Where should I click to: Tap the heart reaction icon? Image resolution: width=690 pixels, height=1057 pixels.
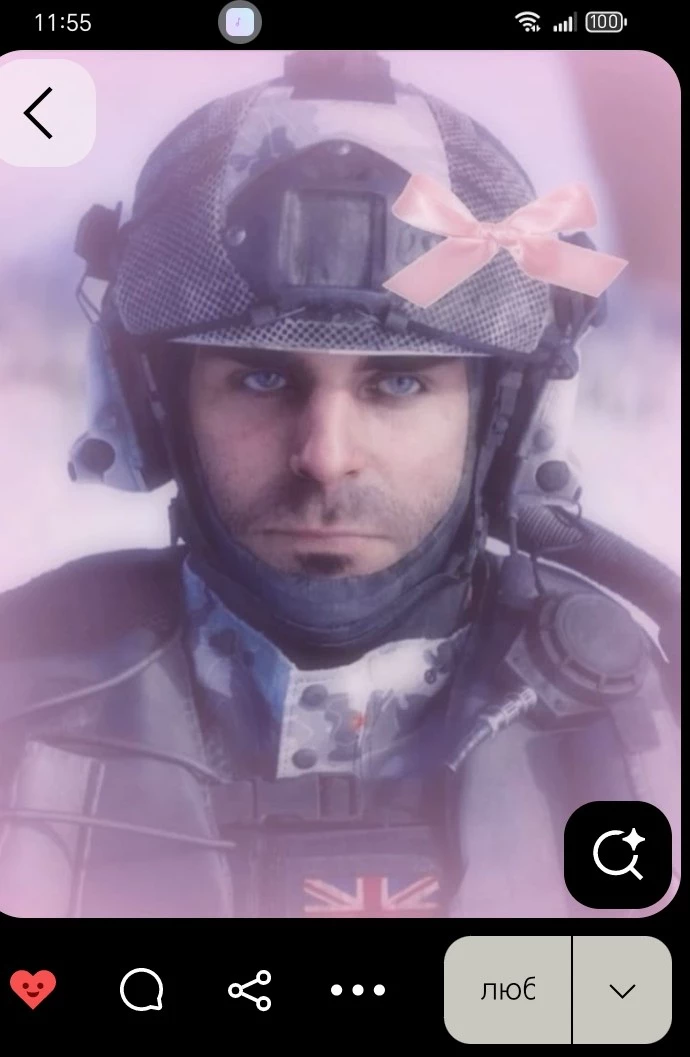(33, 990)
